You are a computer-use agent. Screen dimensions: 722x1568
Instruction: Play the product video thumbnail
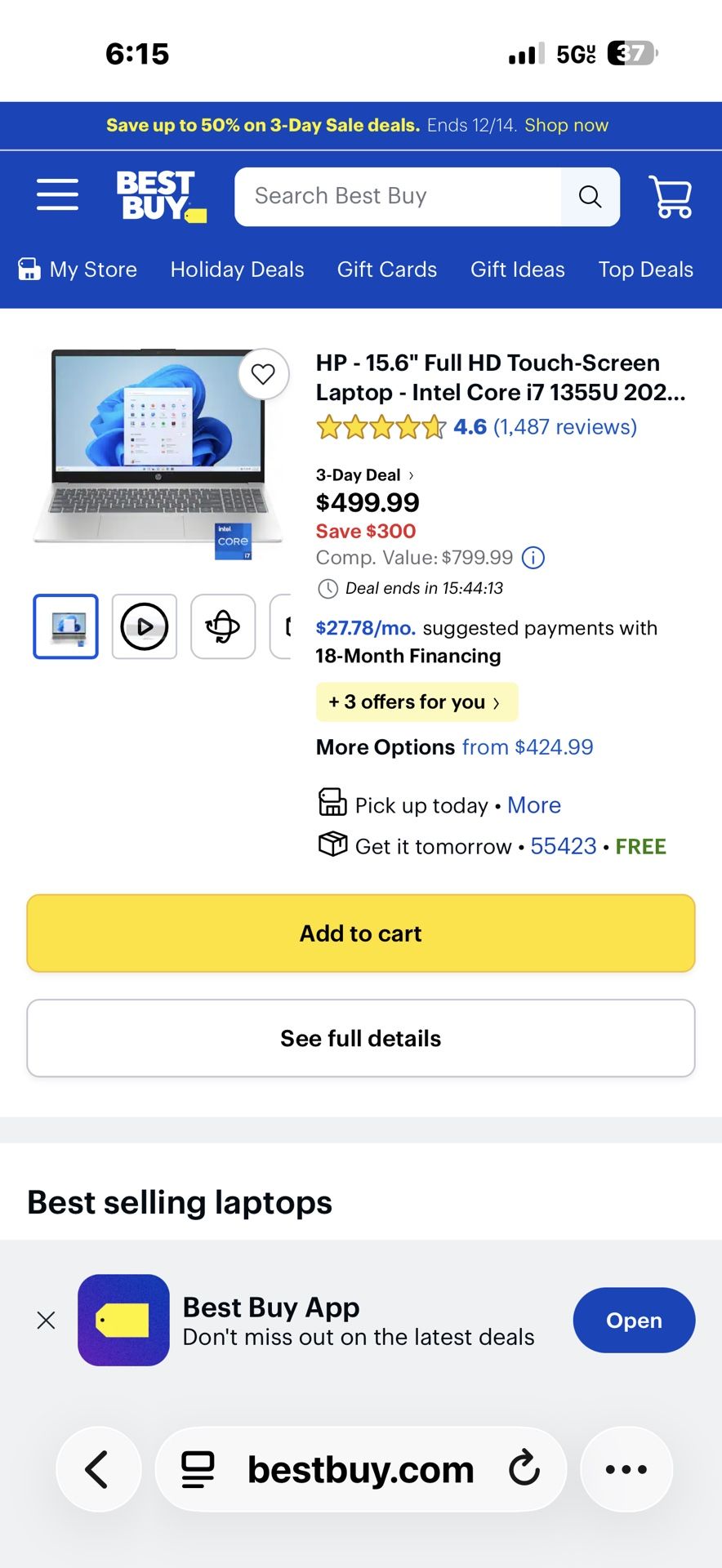(144, 626)
